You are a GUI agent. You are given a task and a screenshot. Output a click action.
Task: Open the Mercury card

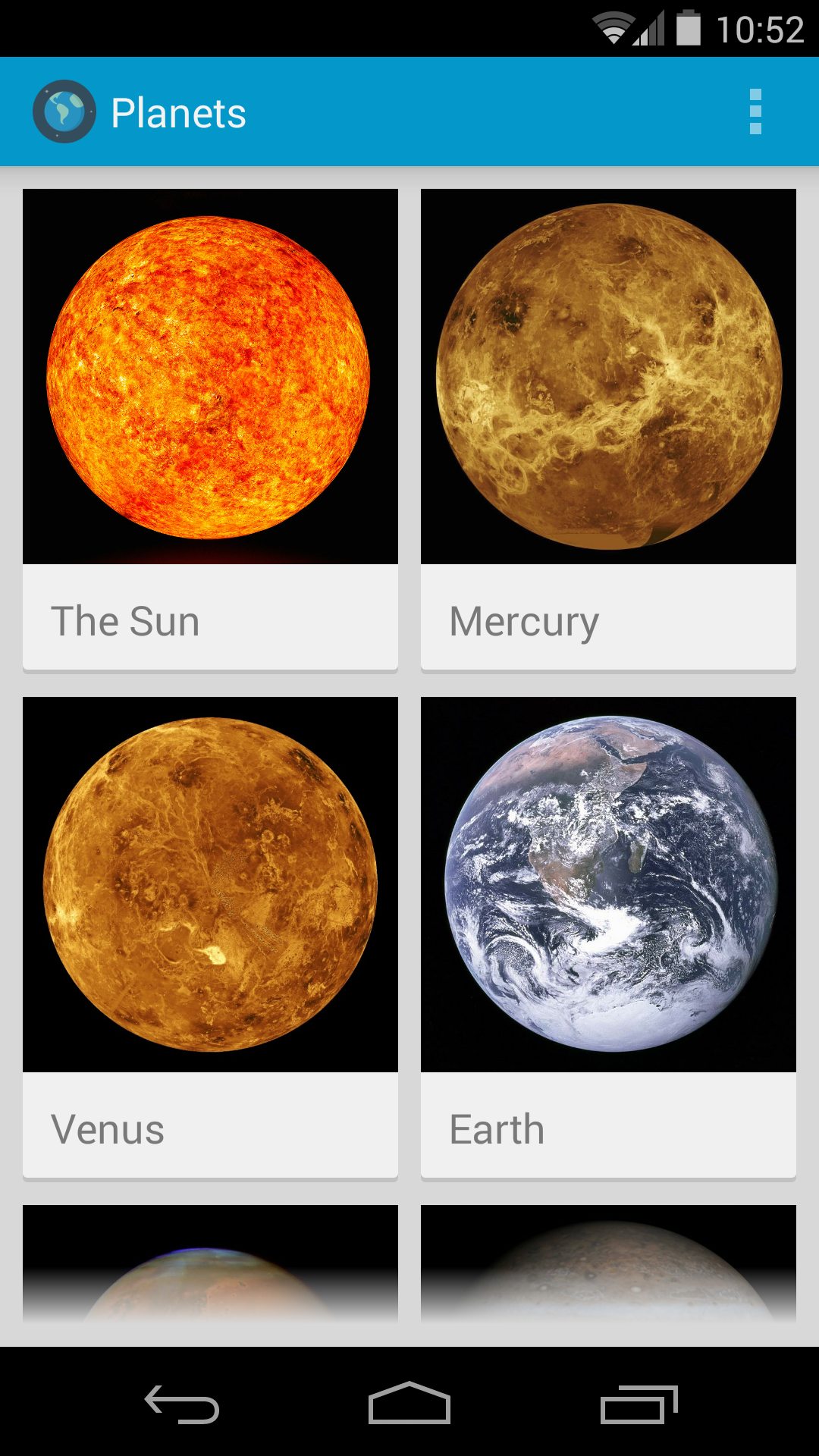point(608,429)
